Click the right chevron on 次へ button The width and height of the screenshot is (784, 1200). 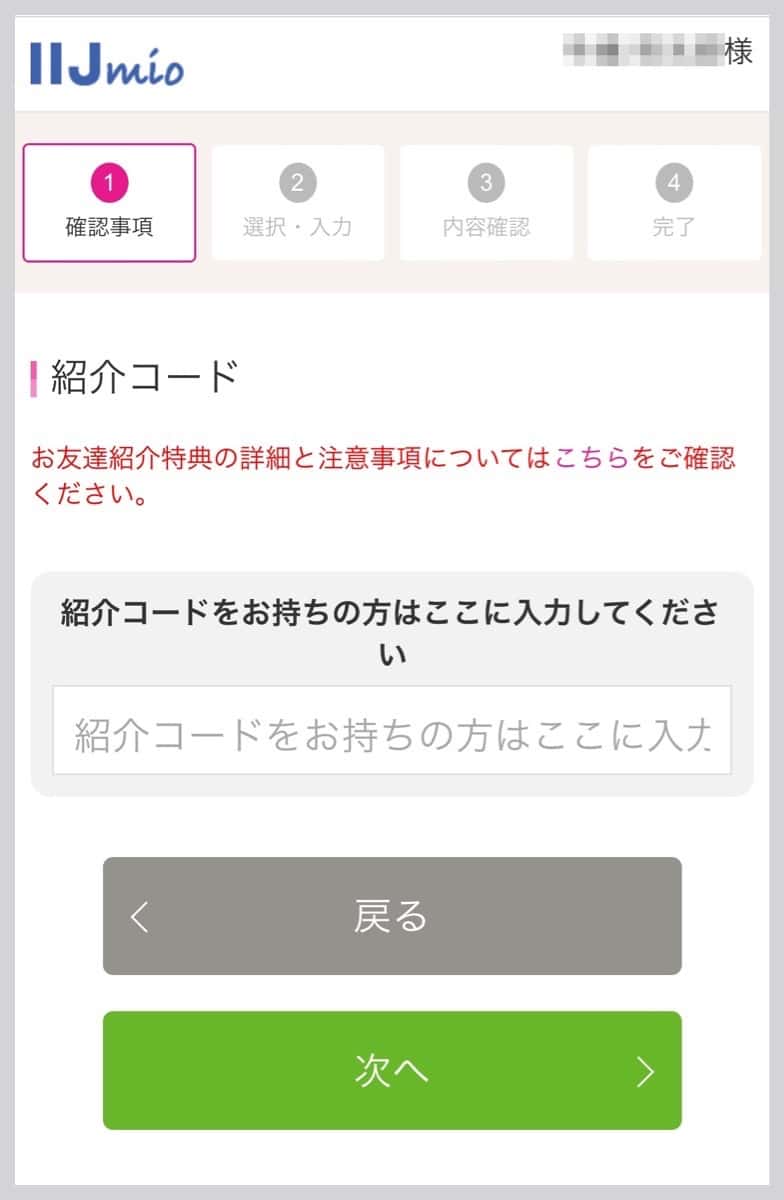point(645,1070)
